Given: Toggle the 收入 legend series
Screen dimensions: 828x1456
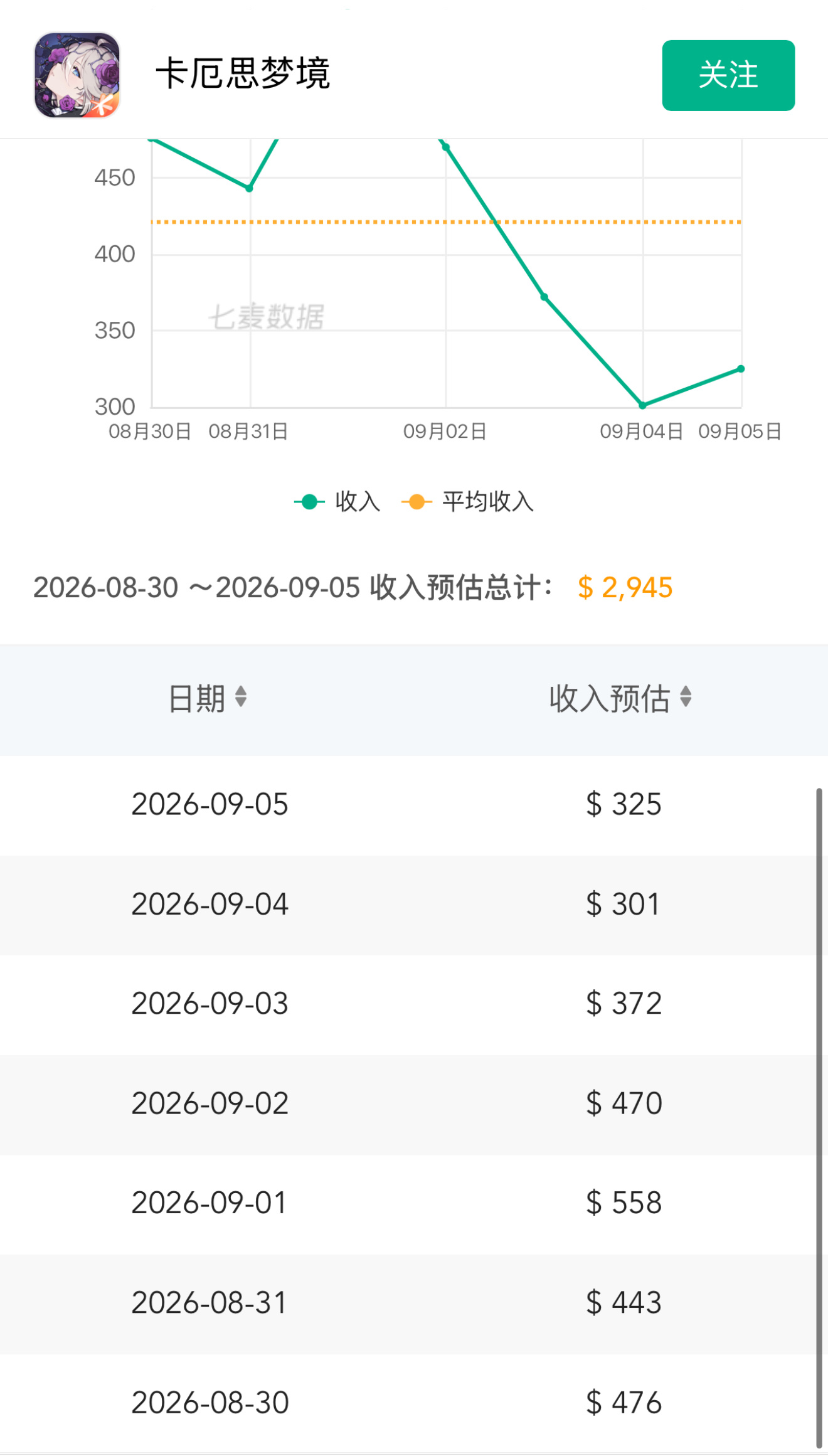Looking at the screenshot, I should click(x=337, y=502).
